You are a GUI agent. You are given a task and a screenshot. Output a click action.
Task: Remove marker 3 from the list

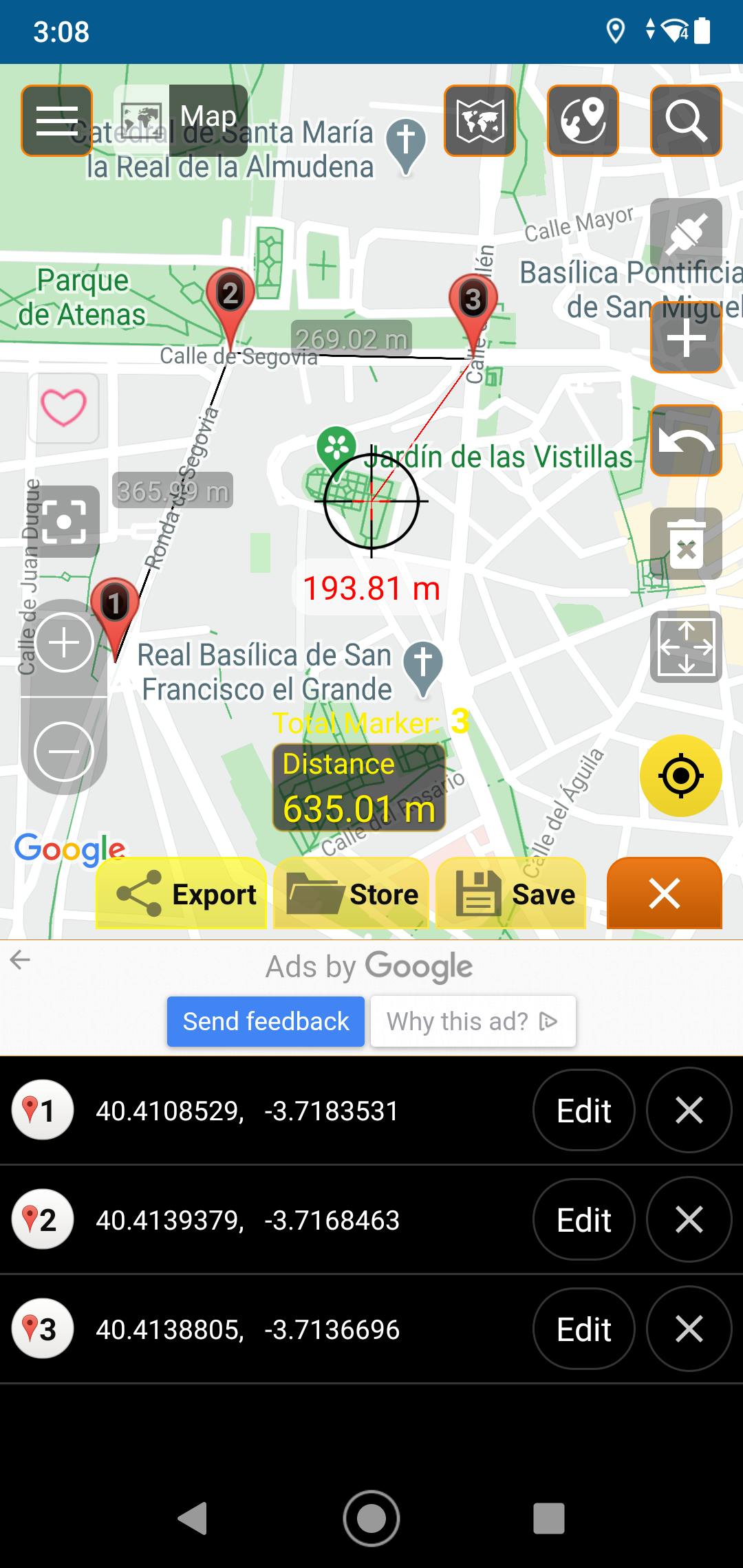(689, 1329)
